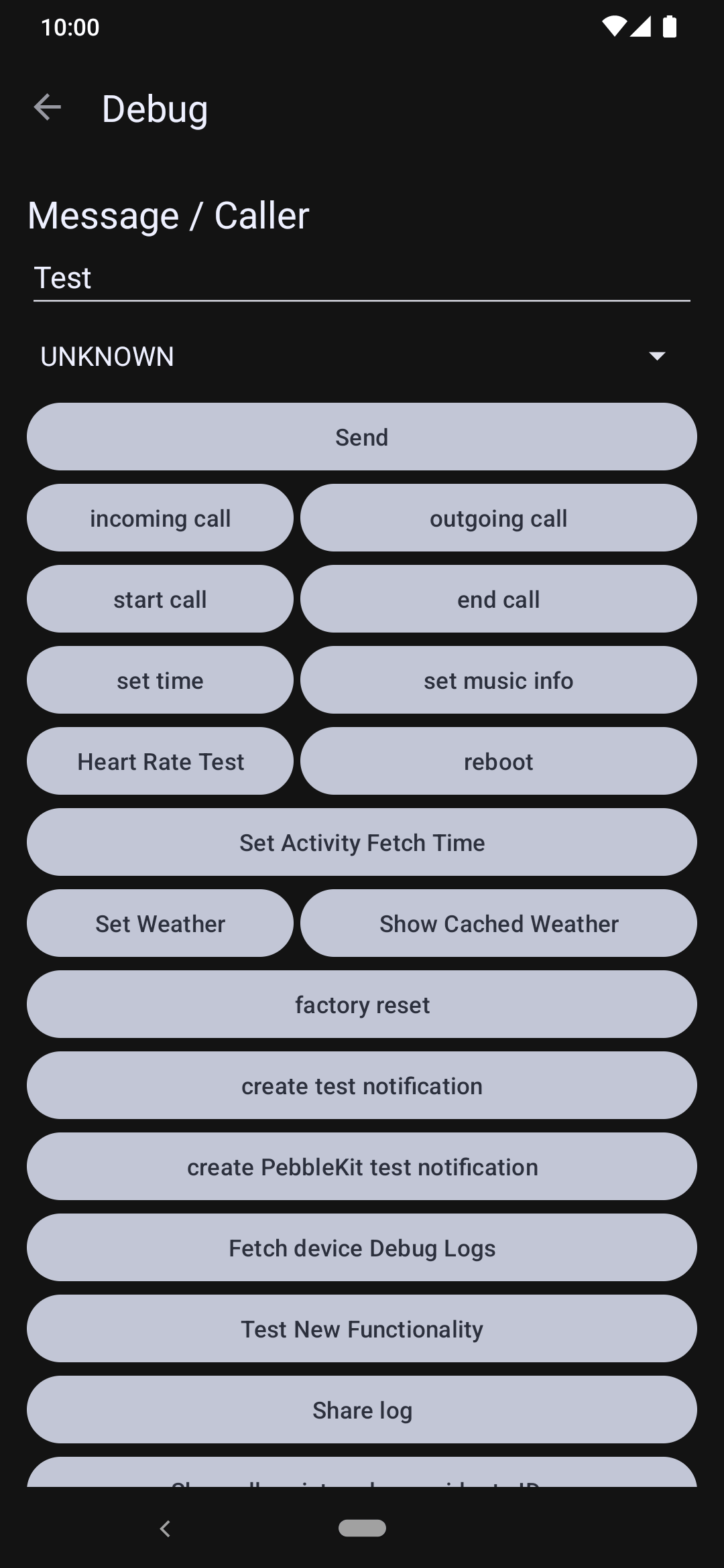Tap Show Cached Weather

(x=499, y=923)
